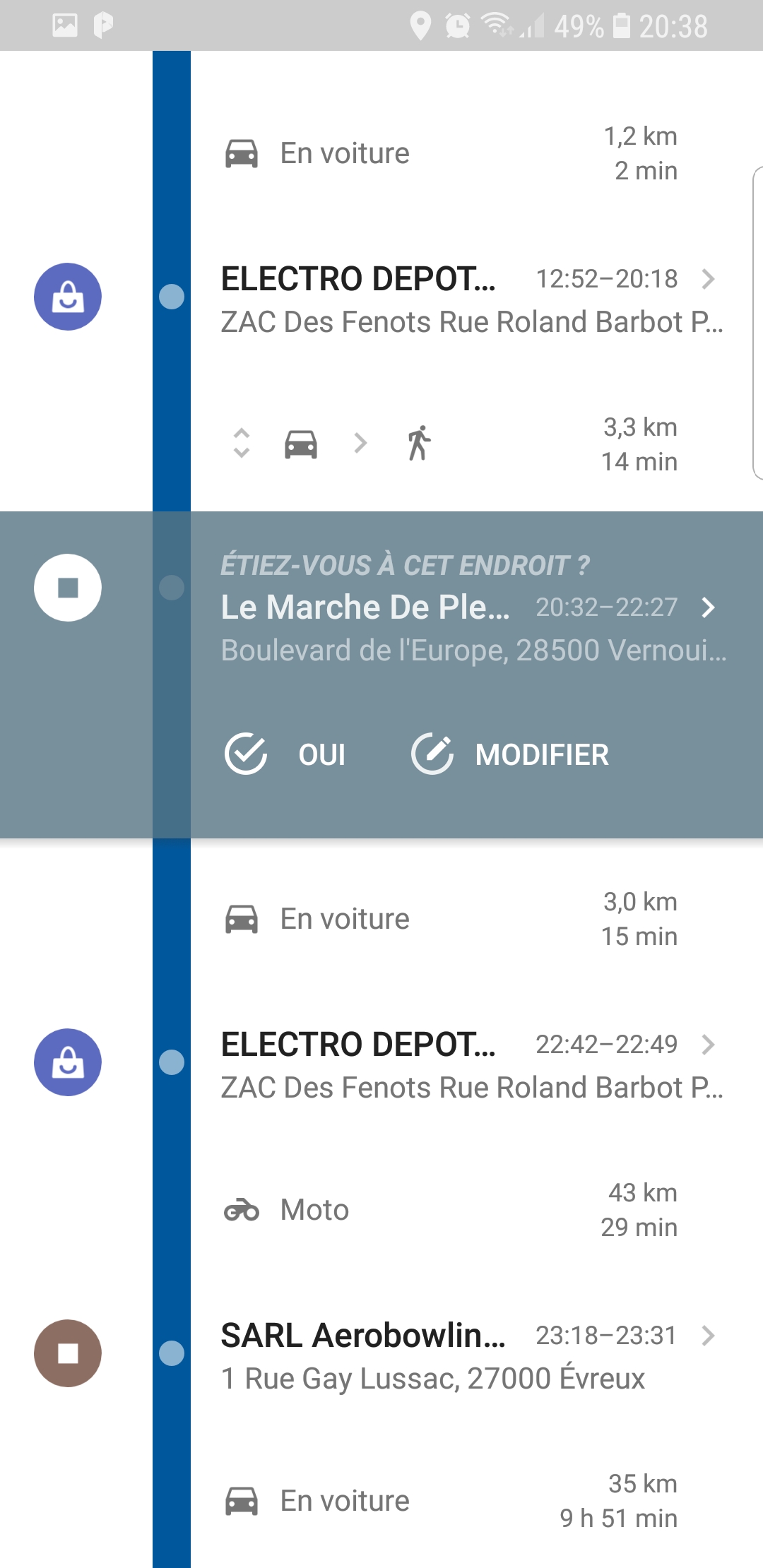Open the 43 km Moto trip

point(452,1210)
